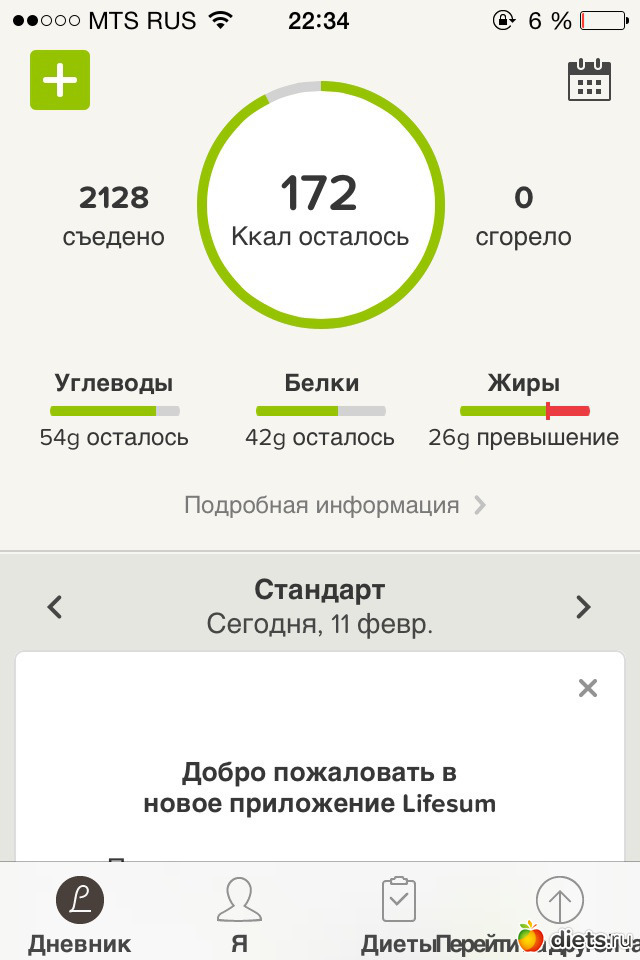Add a new entry with the plus button

click(60, 79)
